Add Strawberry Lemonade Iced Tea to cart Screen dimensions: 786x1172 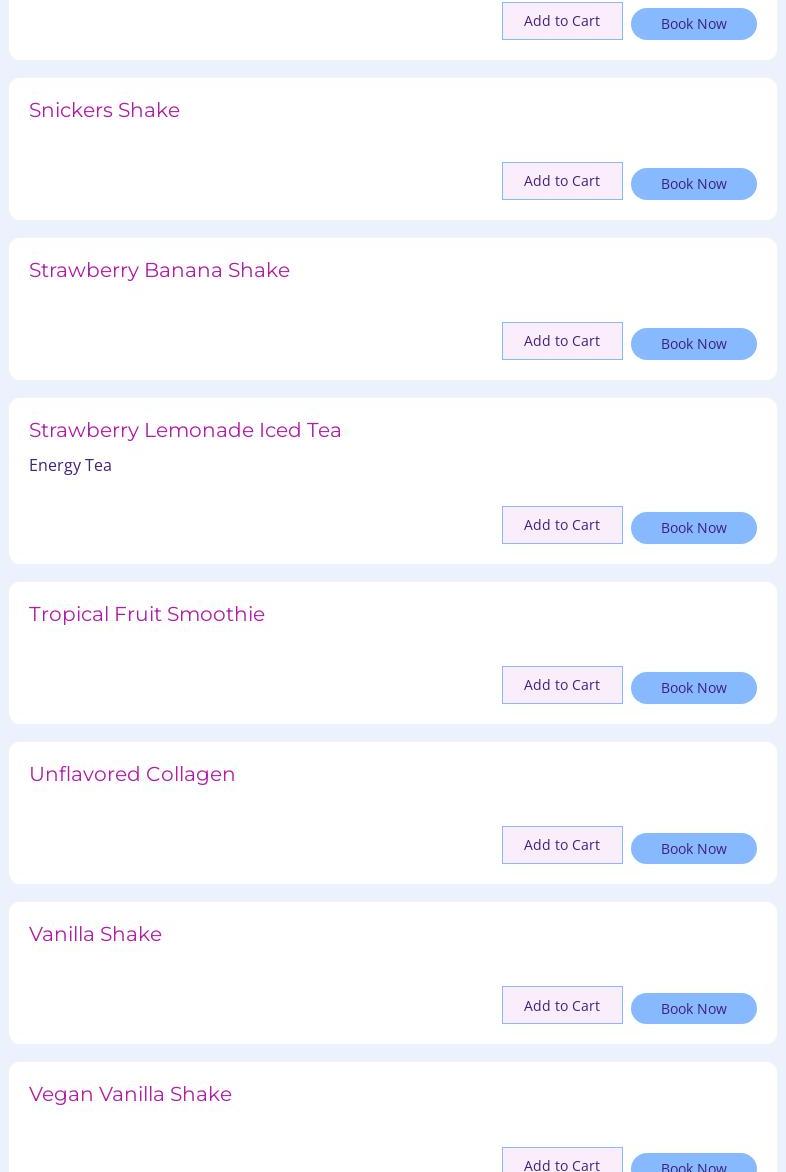point(562,525)
